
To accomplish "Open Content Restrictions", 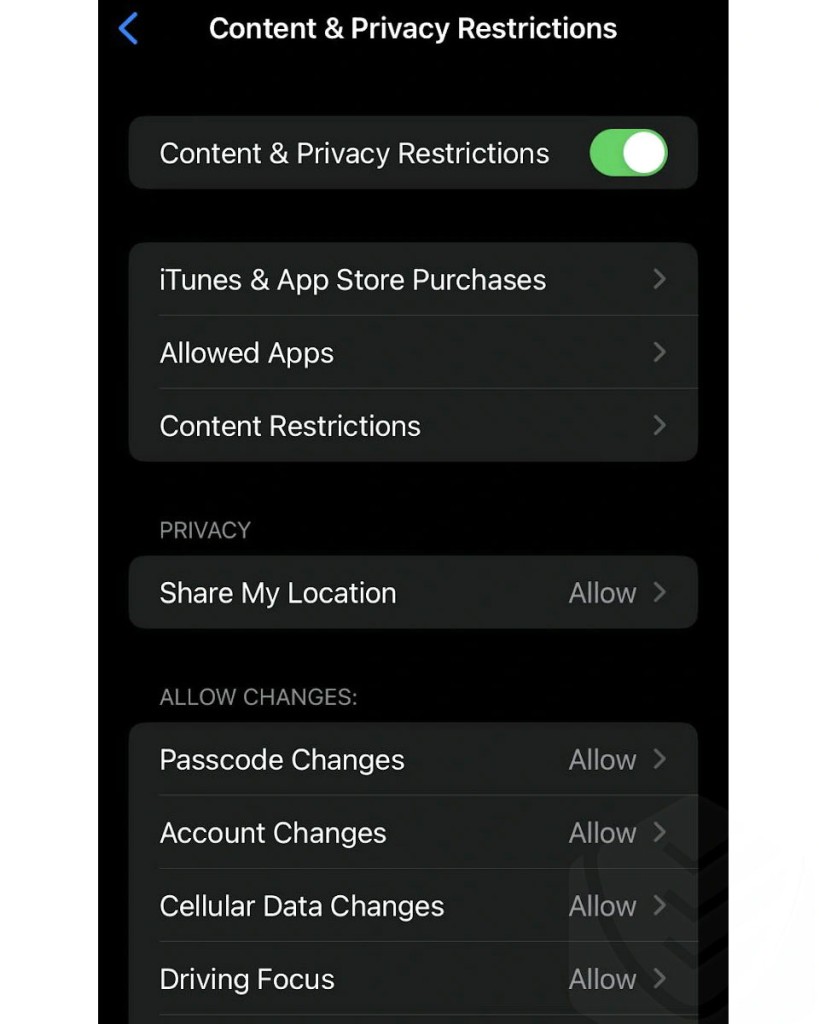I will 412,426.
